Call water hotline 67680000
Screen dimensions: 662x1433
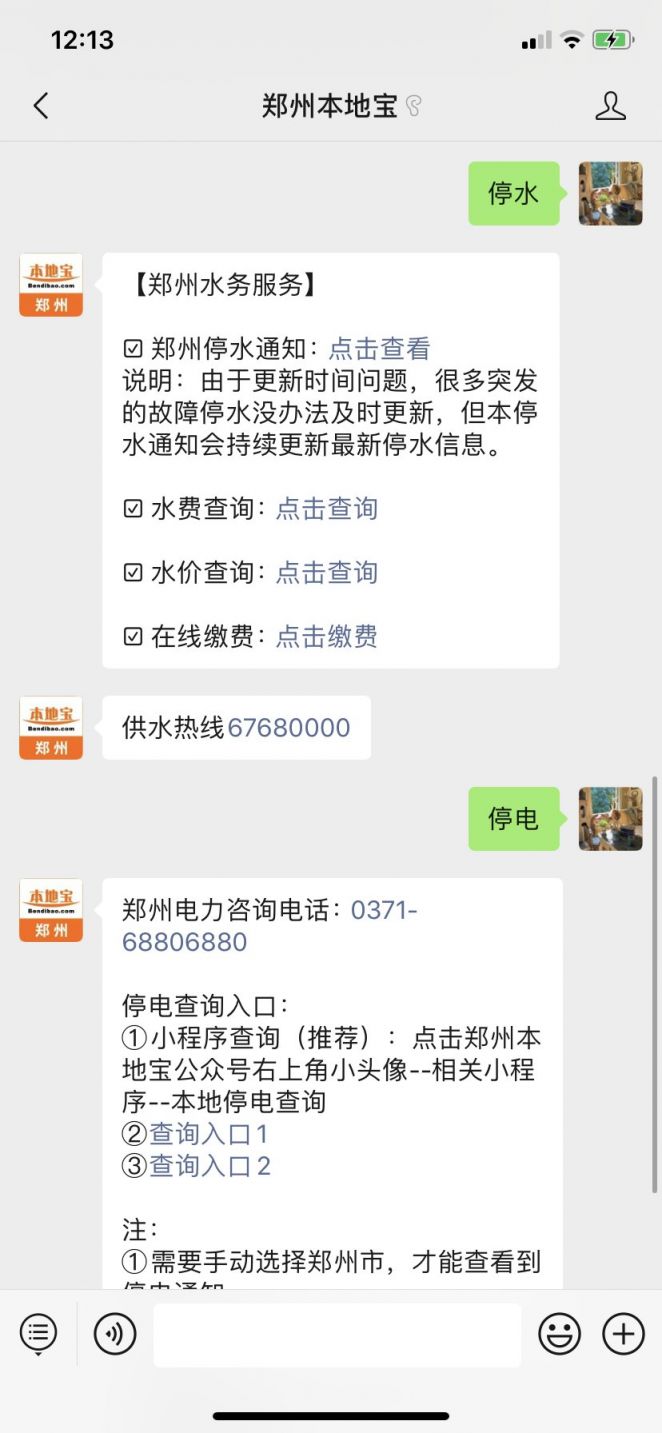click(288, 727)
